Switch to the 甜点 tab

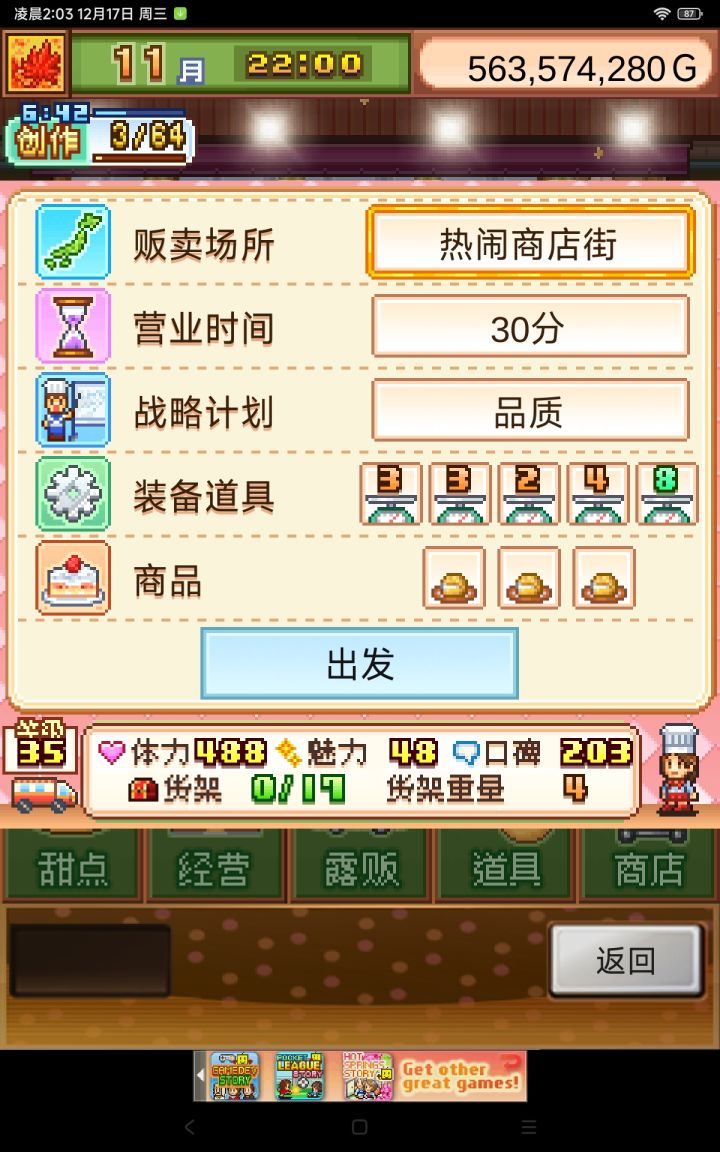coord(72,866)
